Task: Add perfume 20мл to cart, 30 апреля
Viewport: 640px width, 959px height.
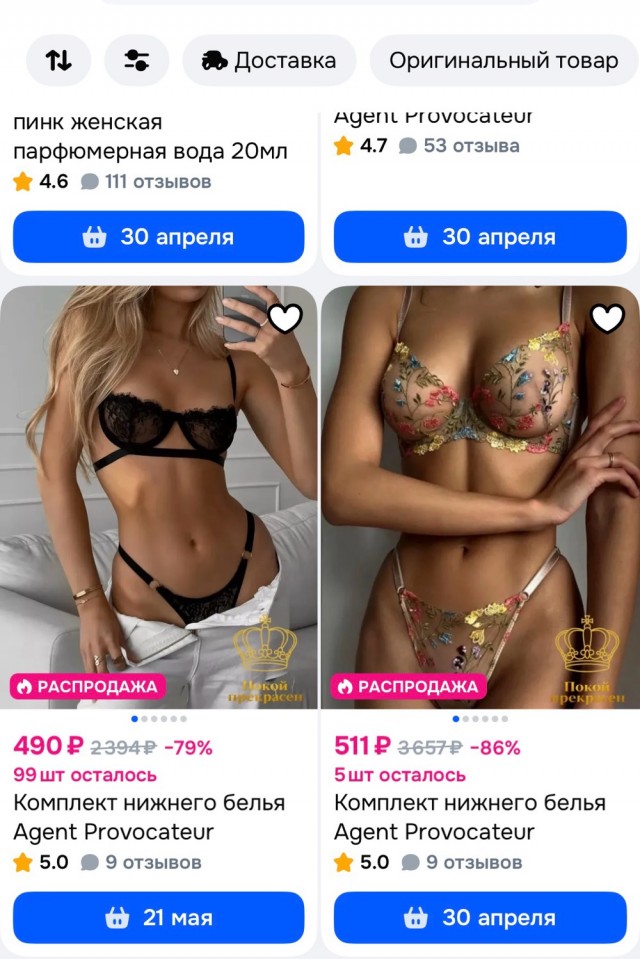Action: pyautogui.click(x=158, y=237)
